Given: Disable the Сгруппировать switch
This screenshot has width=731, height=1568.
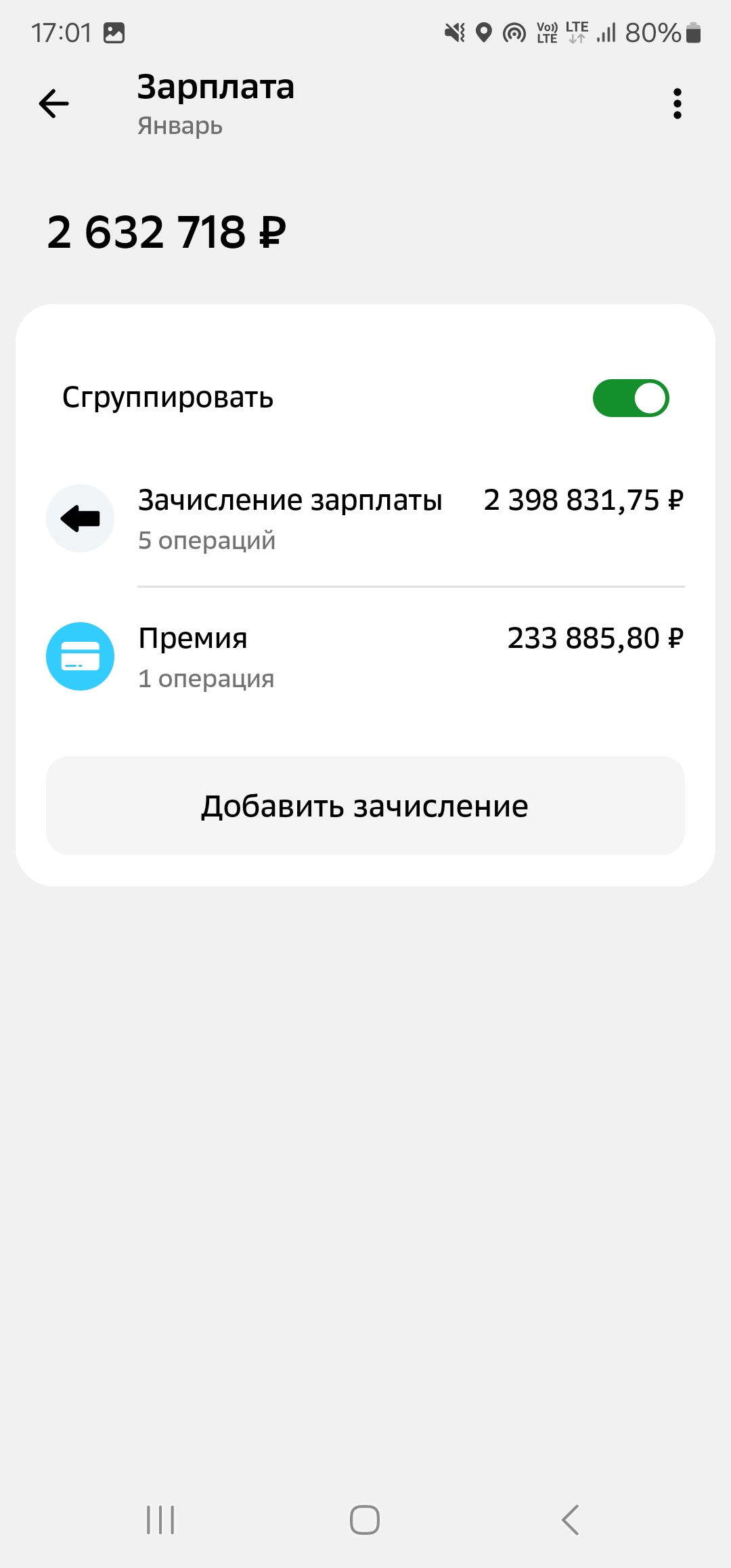Looking at the screenshot, I should 631,398.
